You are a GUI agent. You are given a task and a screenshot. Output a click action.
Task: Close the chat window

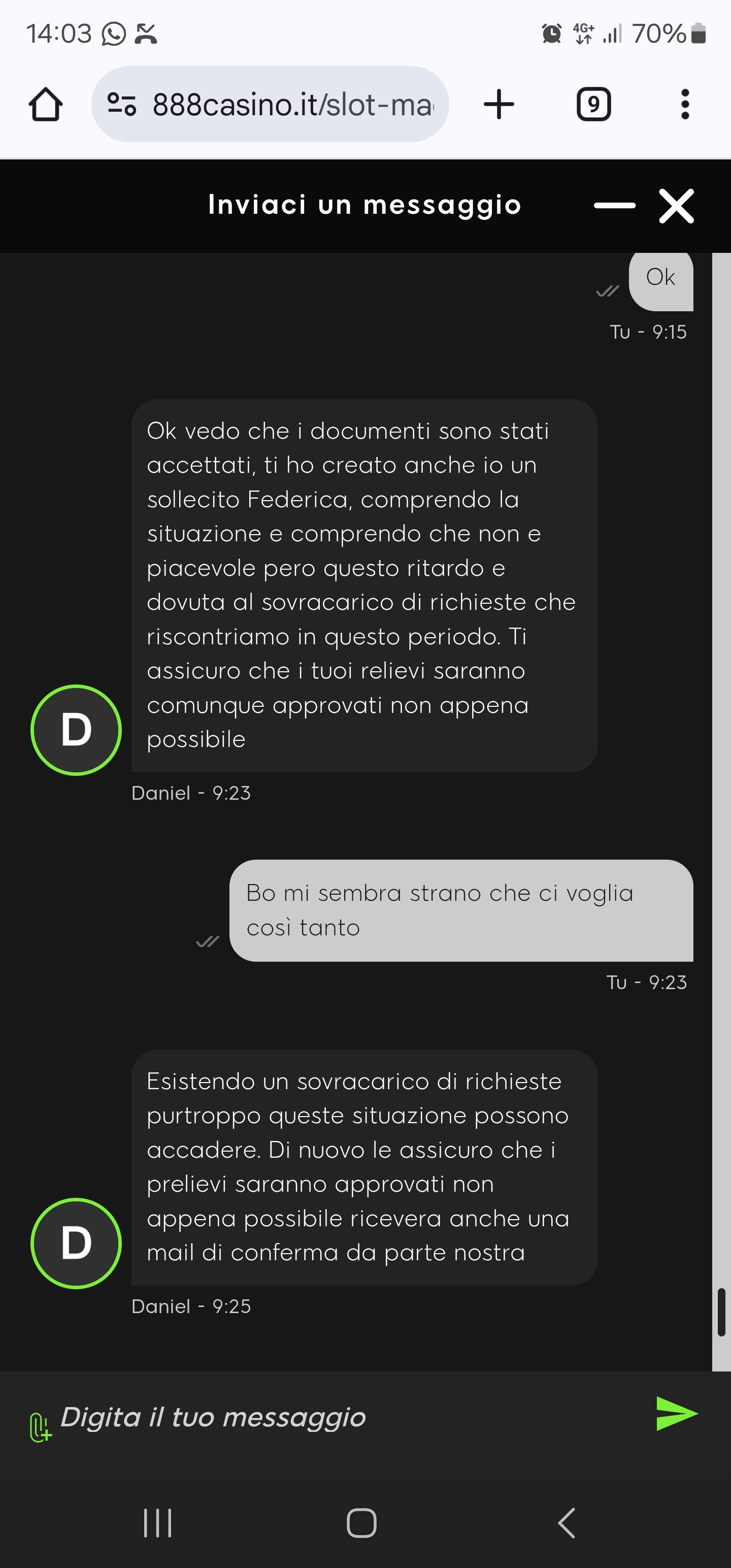pyautogui.click(x=676, y=206)
